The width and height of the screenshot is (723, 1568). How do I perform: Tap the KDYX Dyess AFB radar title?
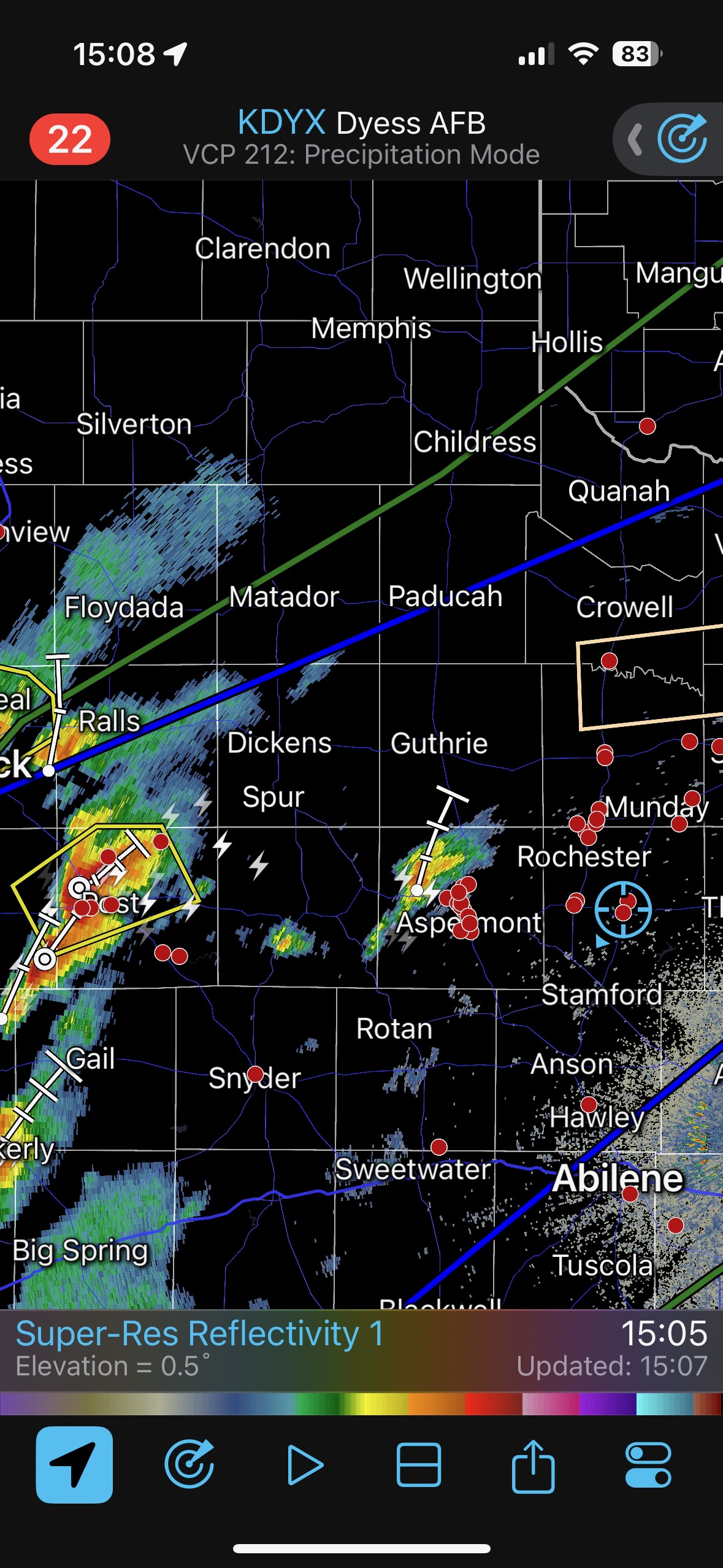tap(361, 123)
